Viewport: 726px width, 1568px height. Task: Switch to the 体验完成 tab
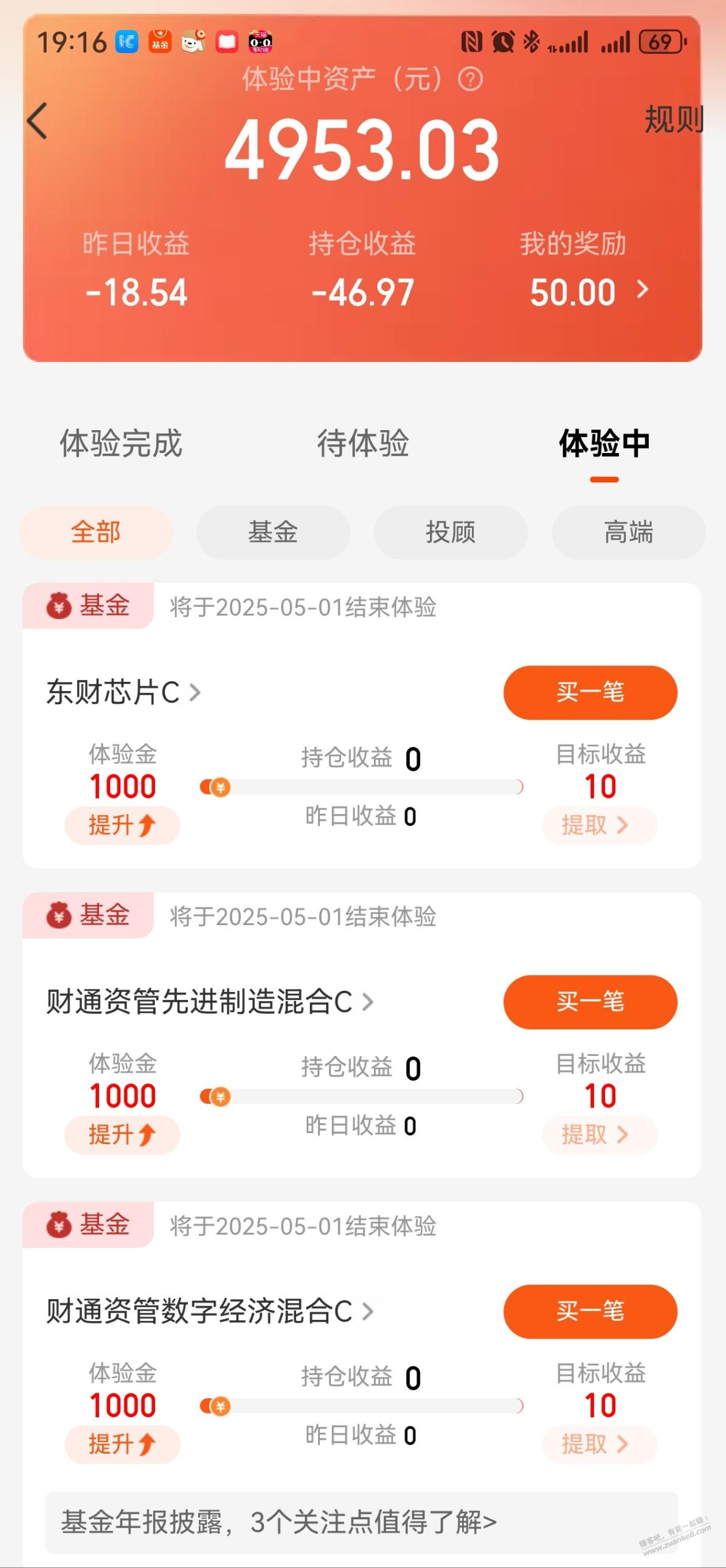121,443
